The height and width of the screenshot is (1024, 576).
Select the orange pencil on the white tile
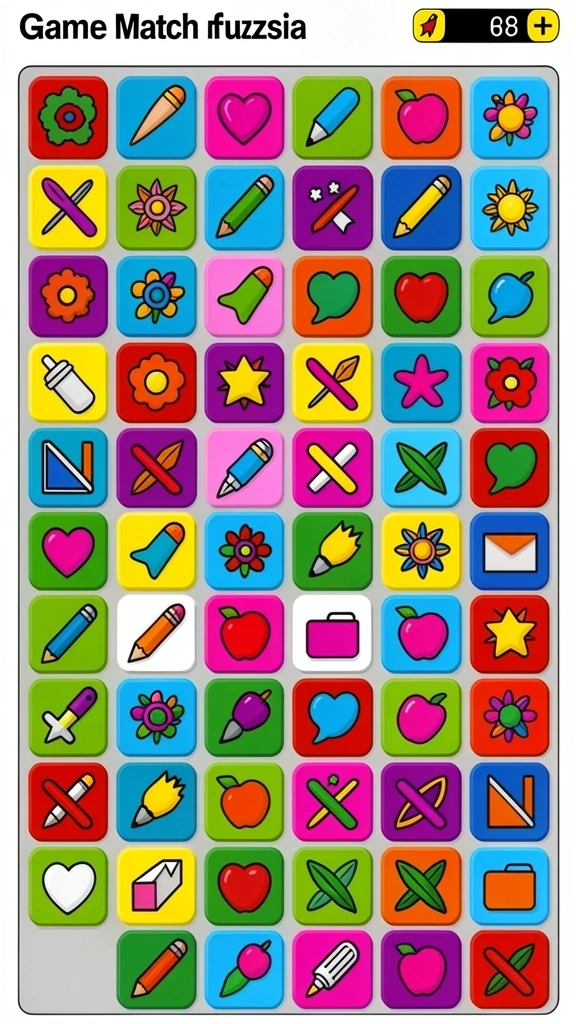[x=156, y=633]
